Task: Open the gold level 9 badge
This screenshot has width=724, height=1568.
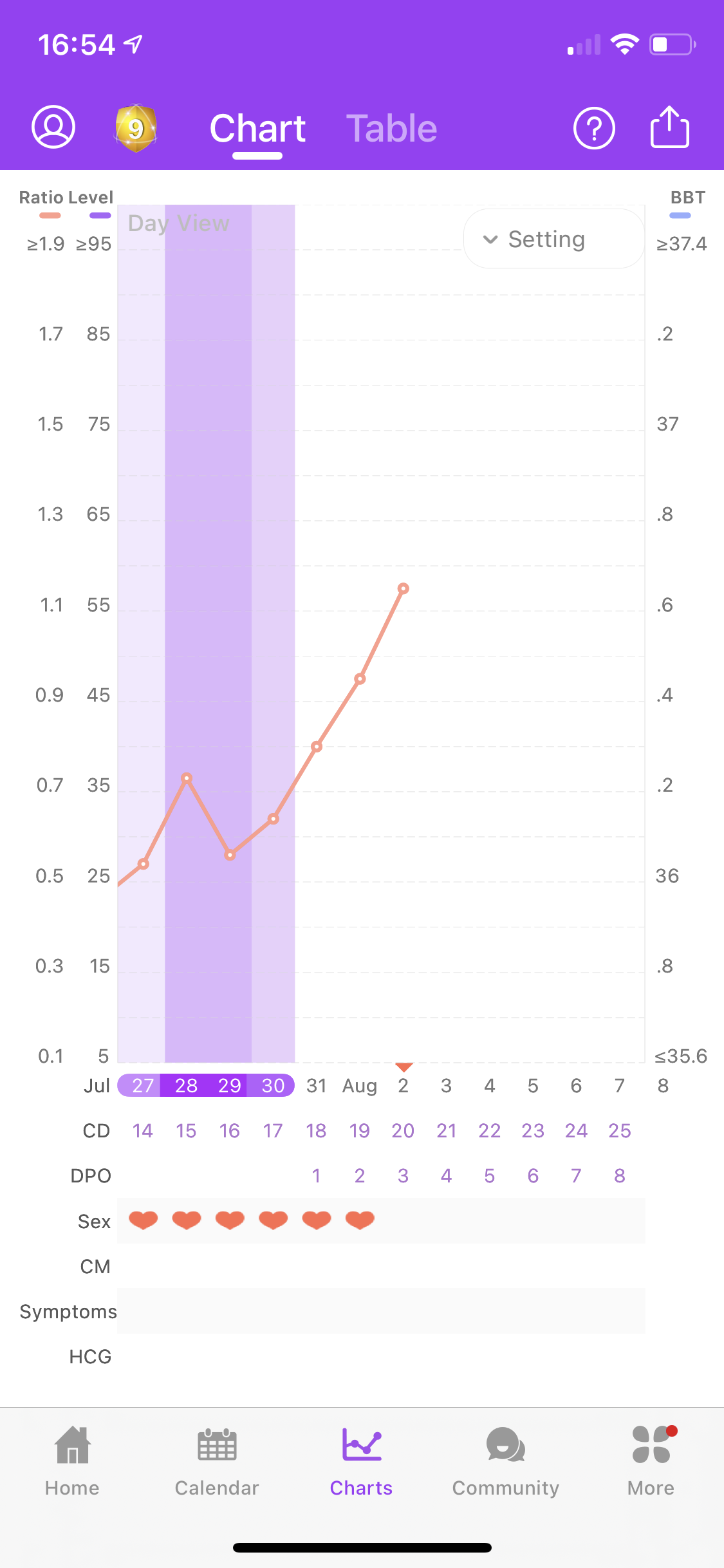Action: [x=136, y=128]
